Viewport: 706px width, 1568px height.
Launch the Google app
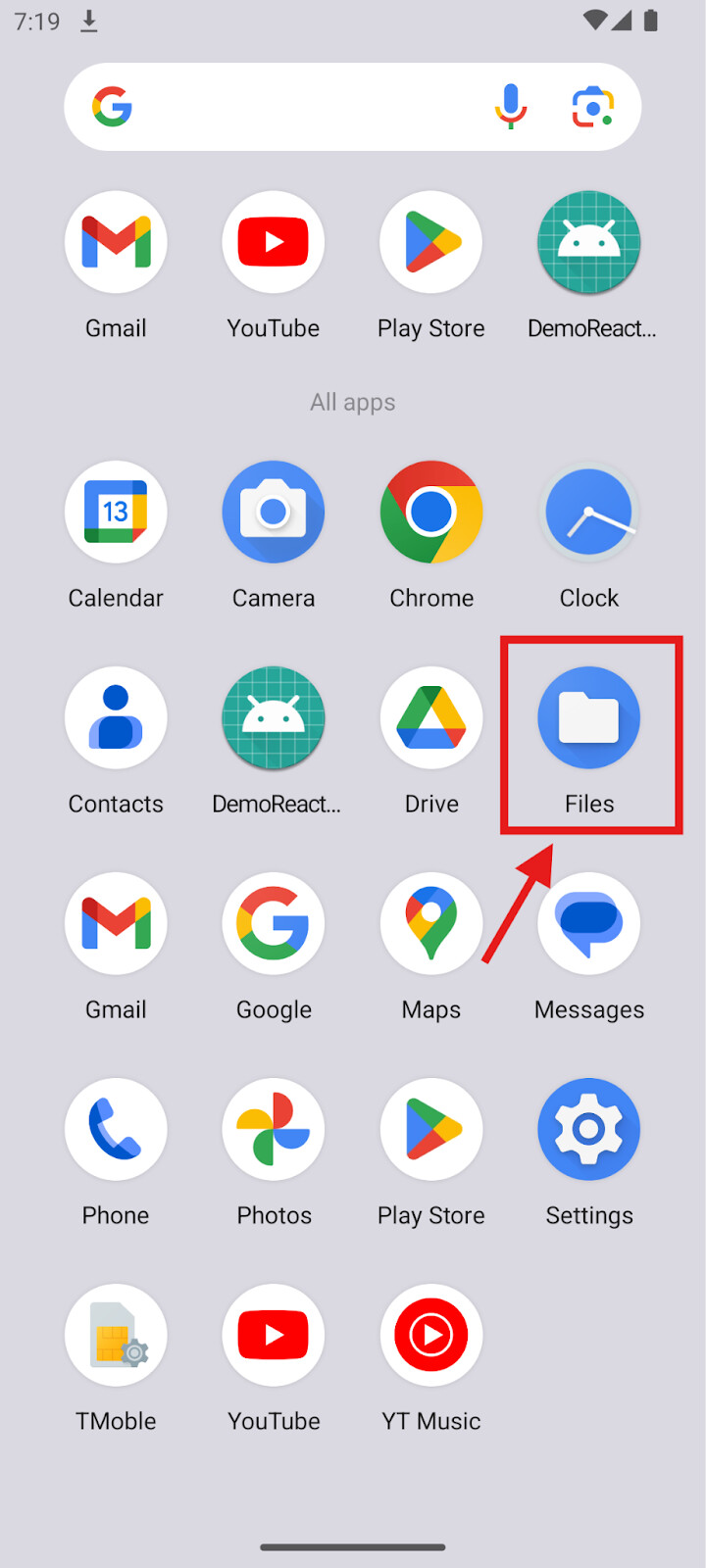coord(274,924)
